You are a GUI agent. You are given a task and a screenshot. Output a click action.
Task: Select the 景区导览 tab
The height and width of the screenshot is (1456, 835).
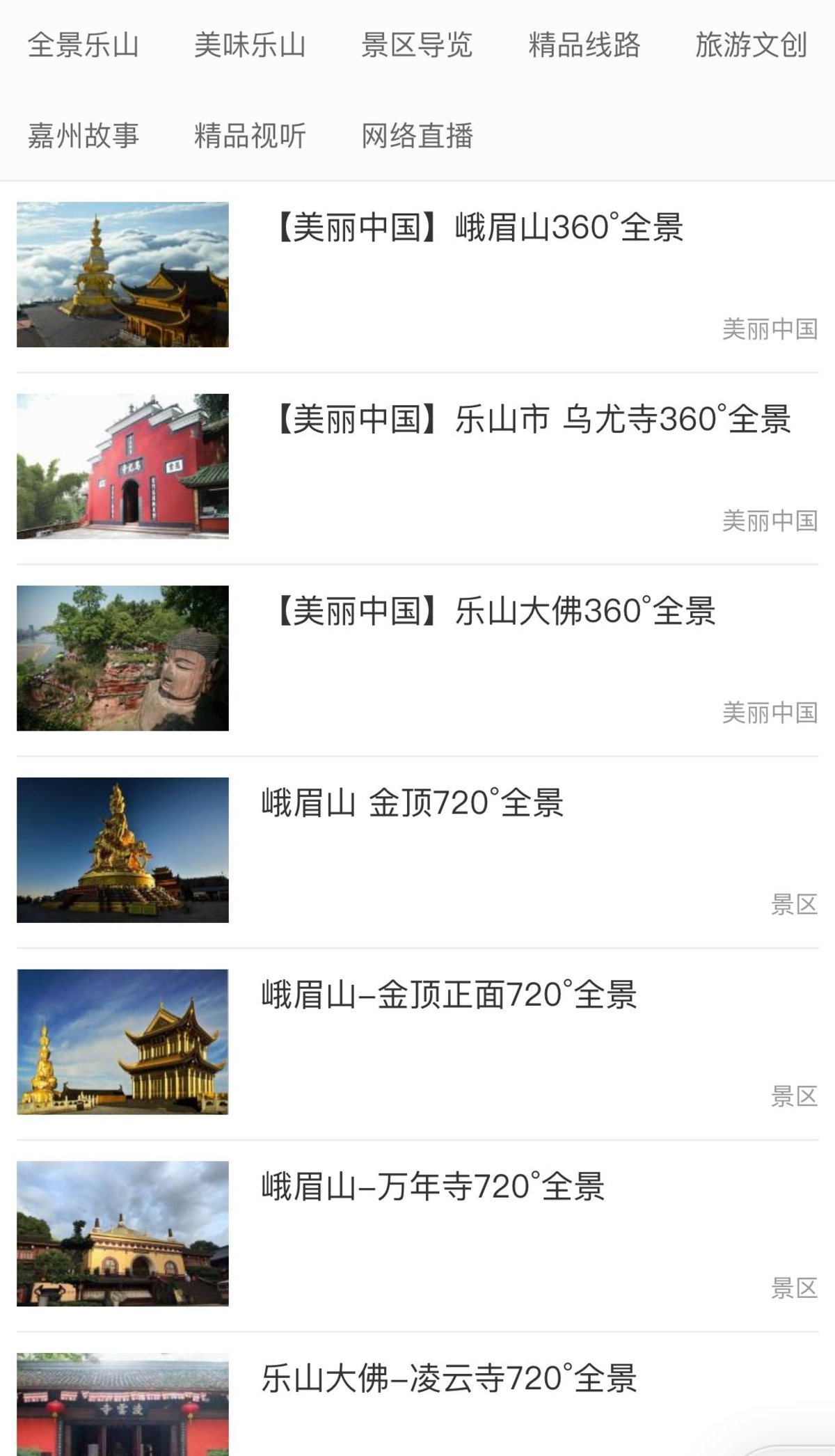click(x=417, y=45)
